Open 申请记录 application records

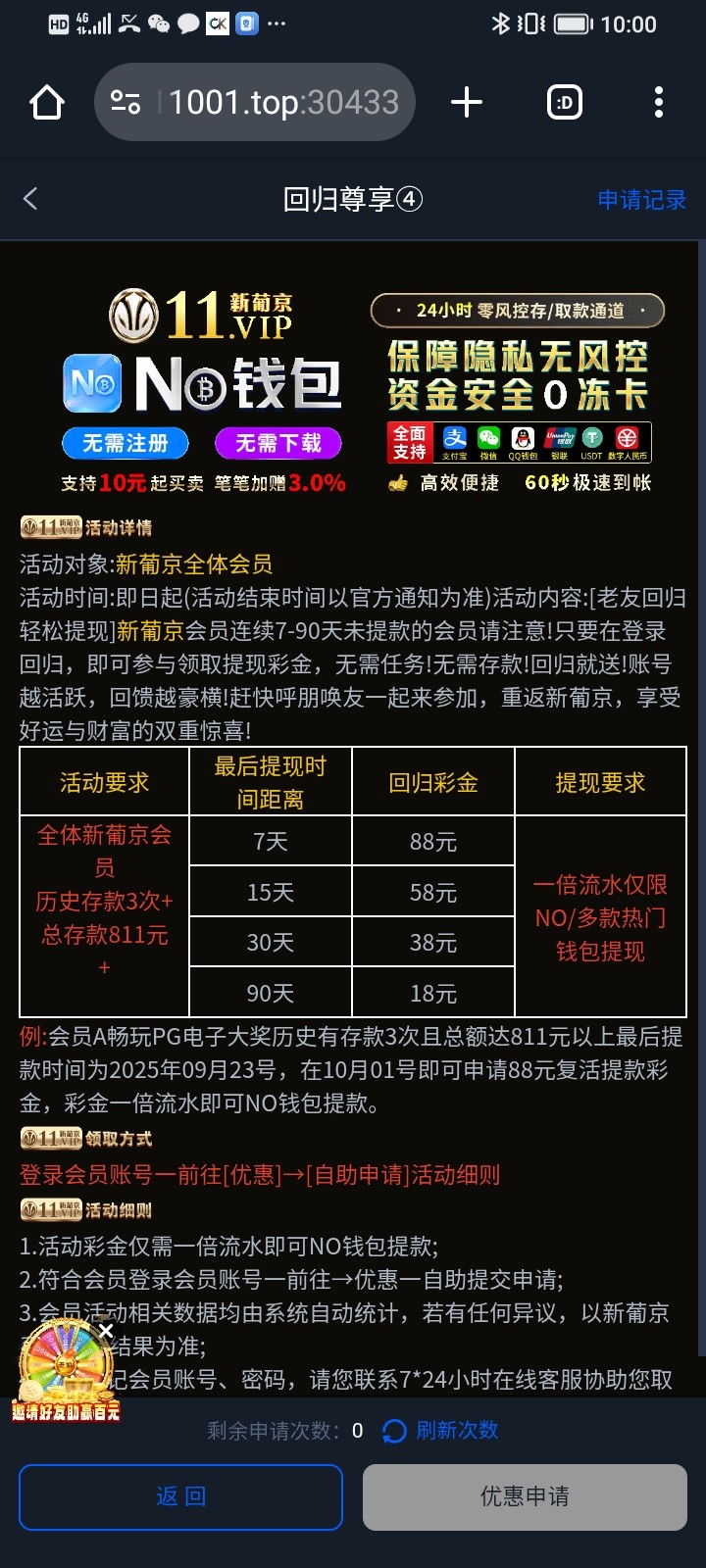(641, 200)
